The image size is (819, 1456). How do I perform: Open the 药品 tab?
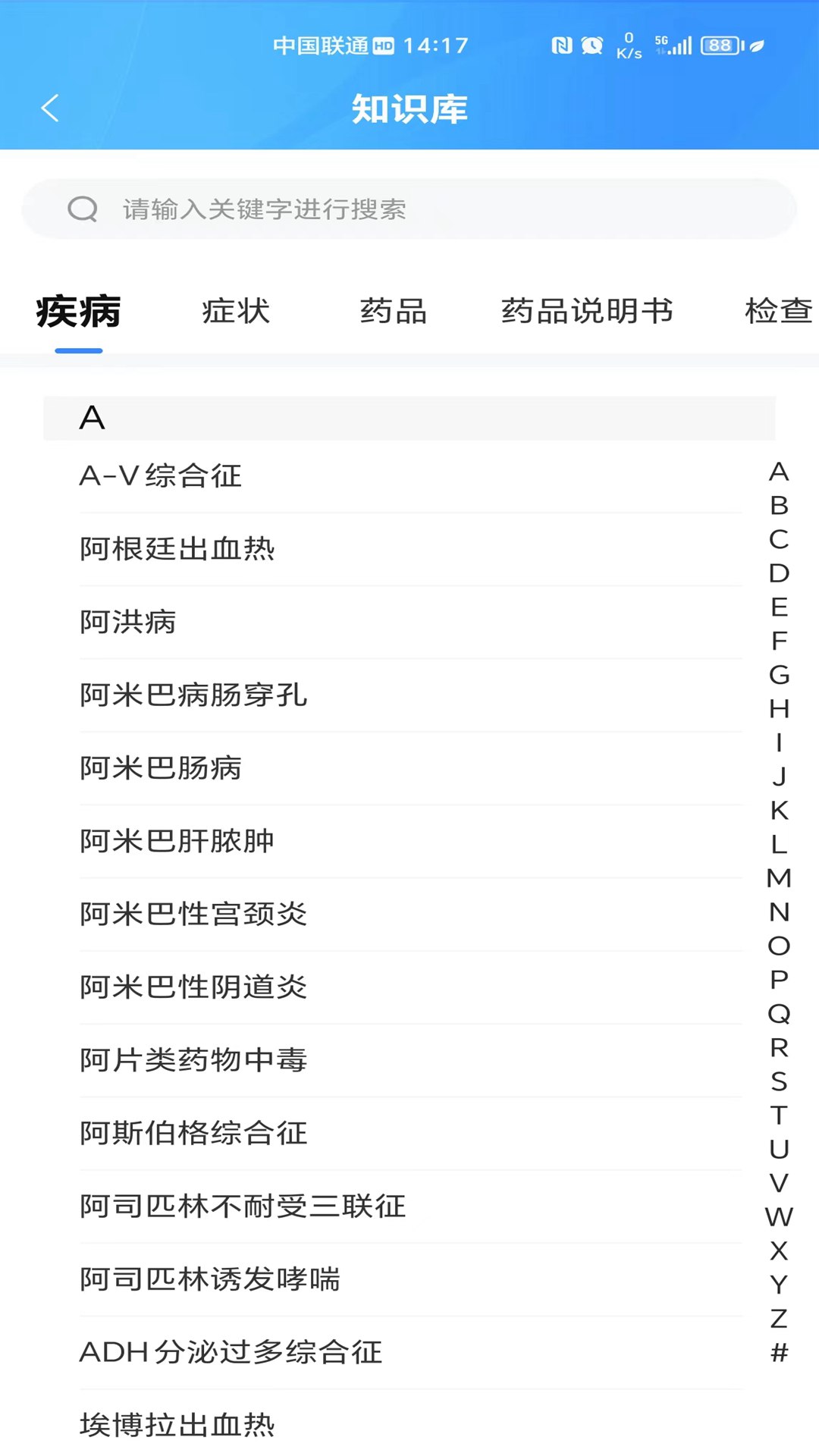coord(394,311)
